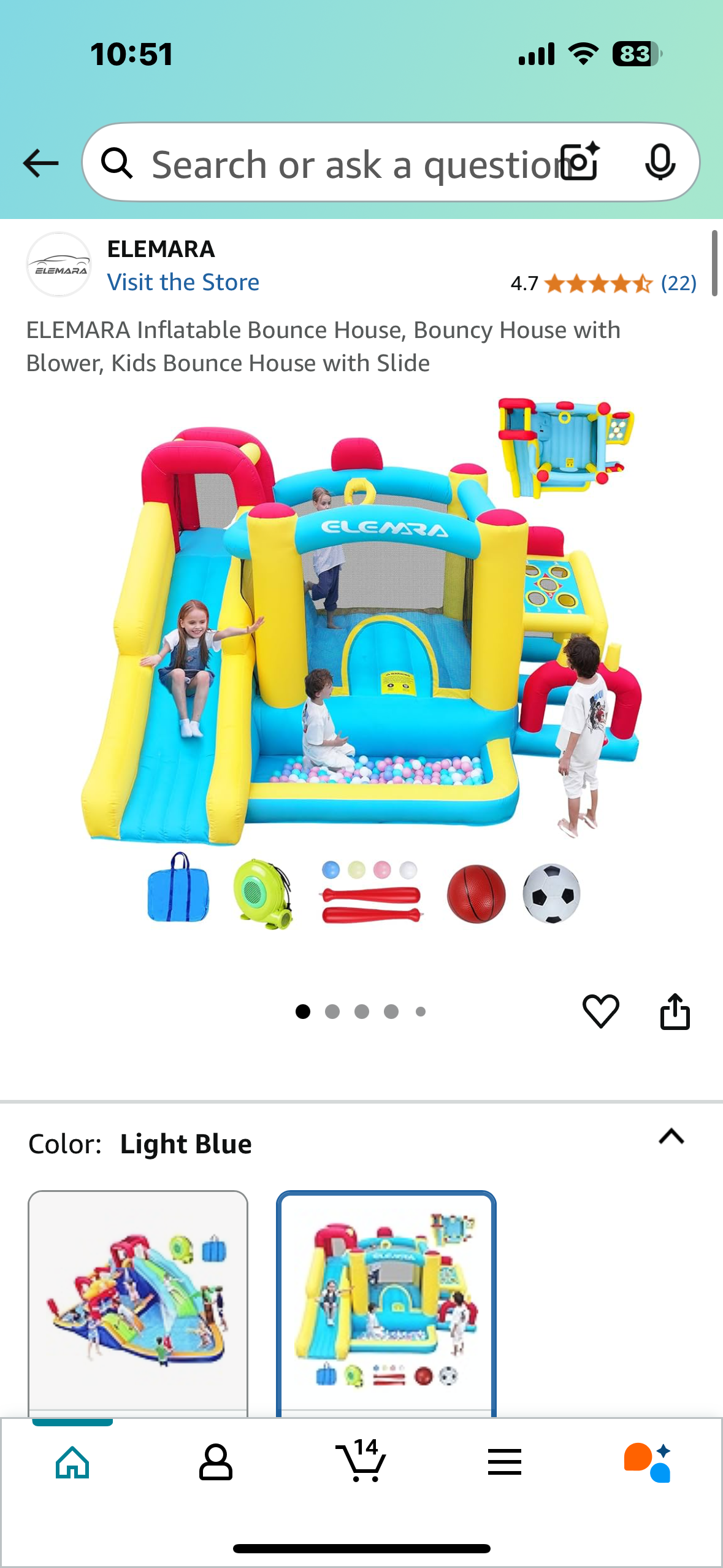The width and height of the screenshot is (723, 1568).
Task: Open the main bounce house product image
Action: 362,663
